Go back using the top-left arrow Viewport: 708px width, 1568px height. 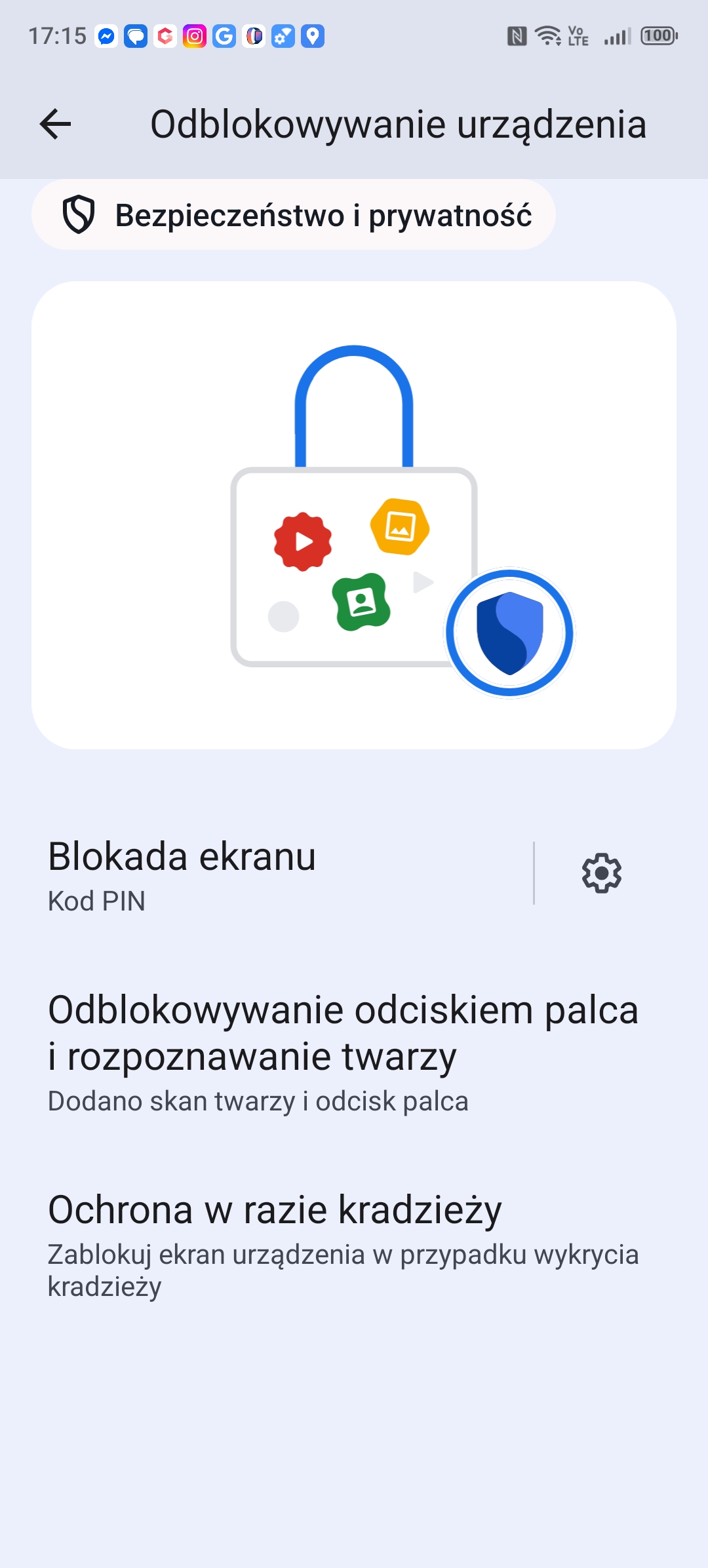coord(56,124)
